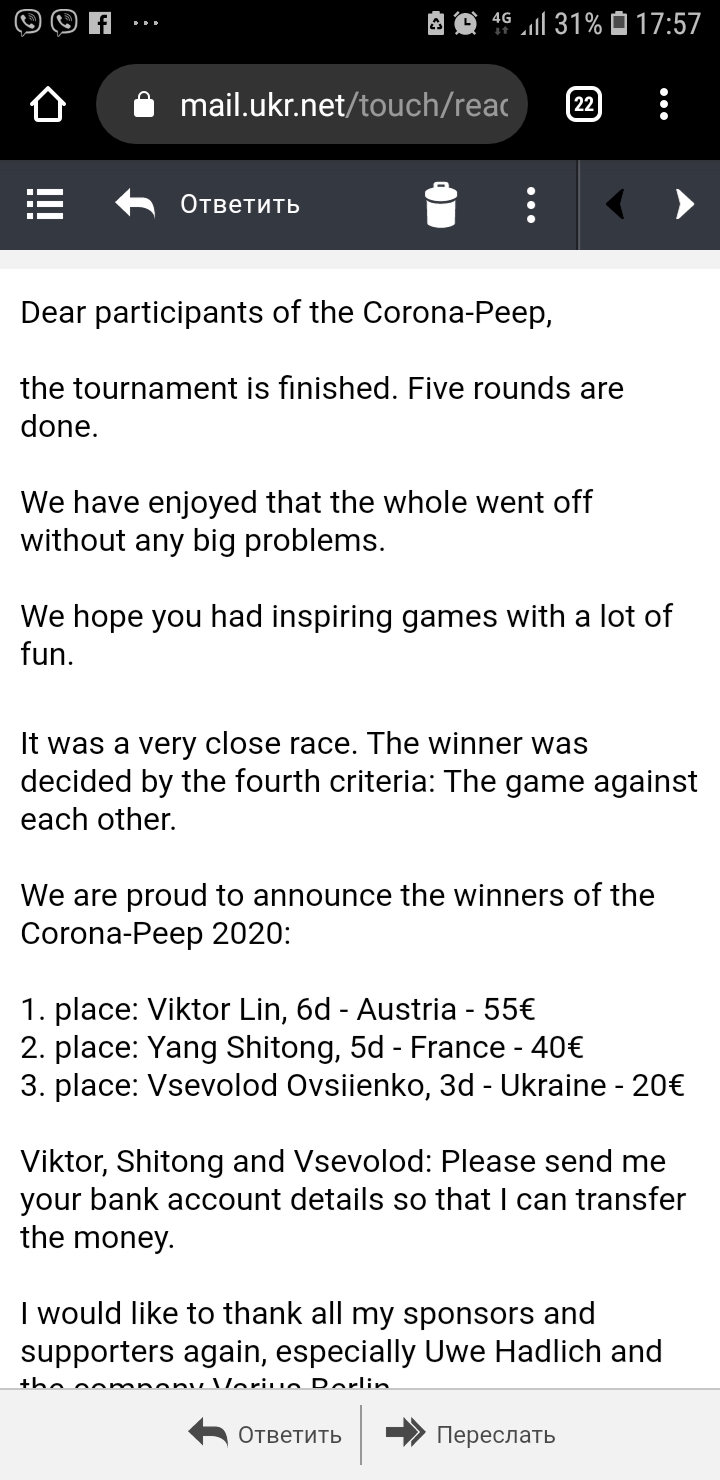Reply using the top Ответить button
Viewport: 720px width, 1480px height.
208,204
